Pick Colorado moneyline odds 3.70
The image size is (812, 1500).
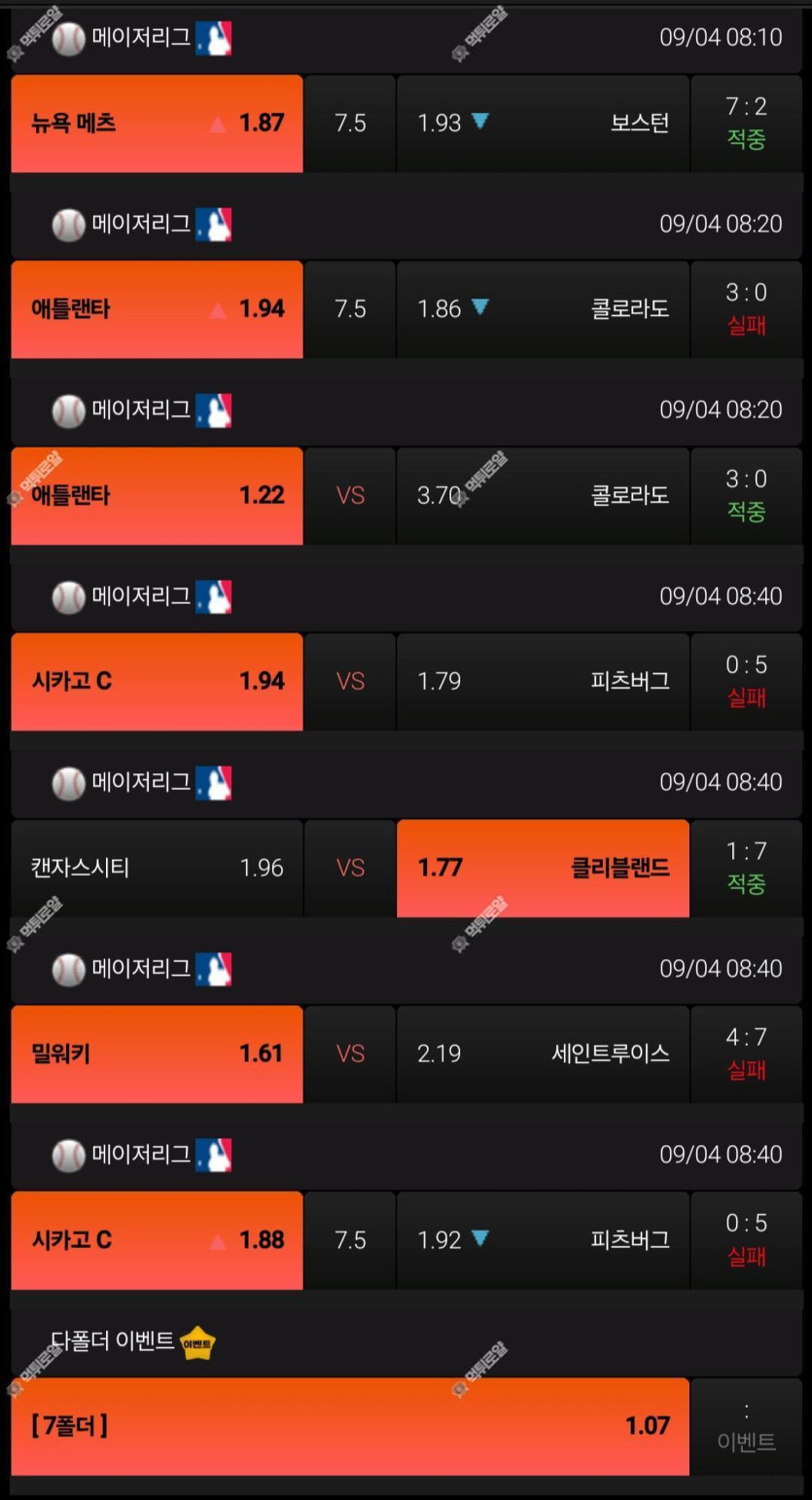point(543,495)
